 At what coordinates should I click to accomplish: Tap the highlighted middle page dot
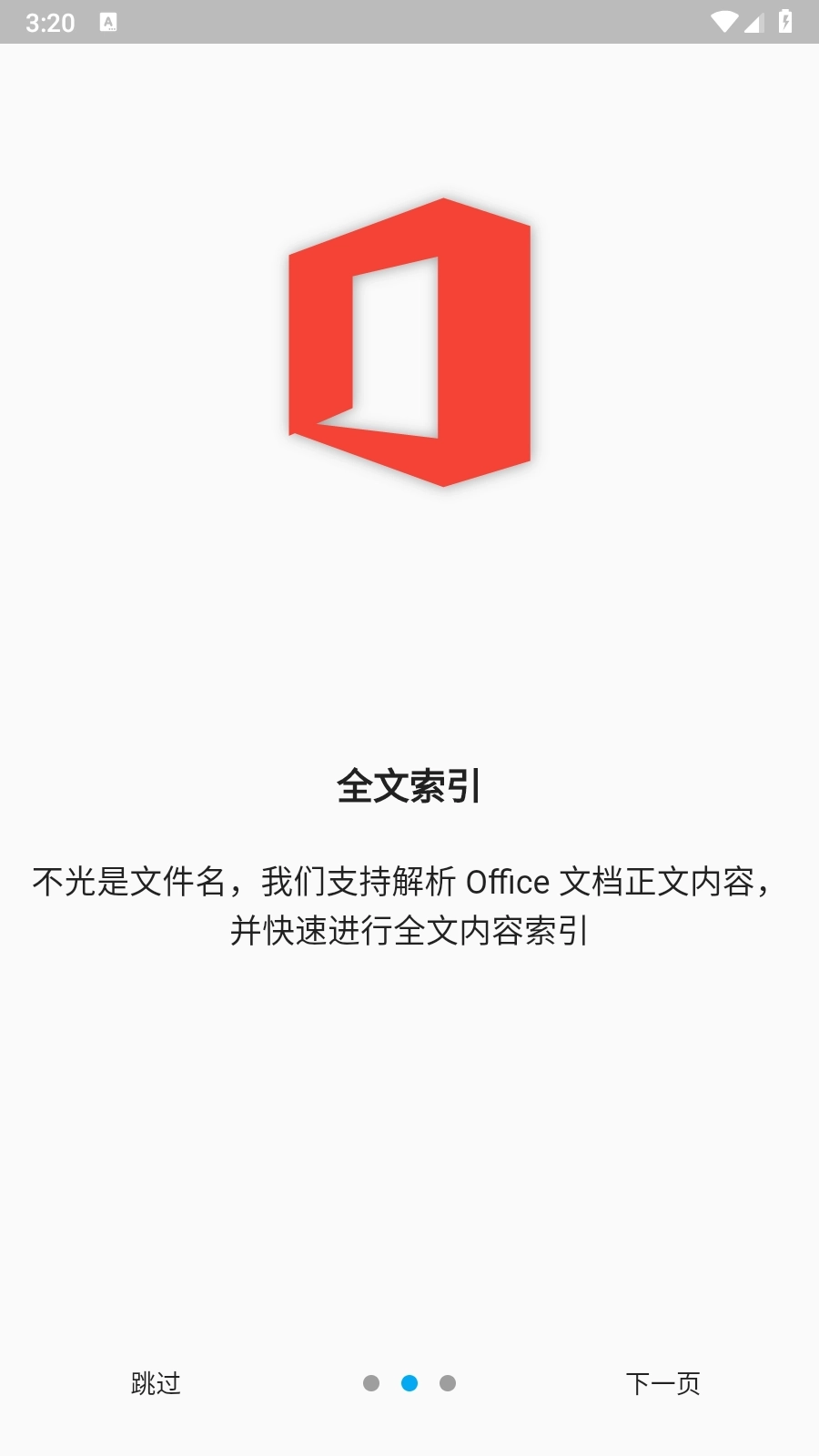pos(409,1383)
